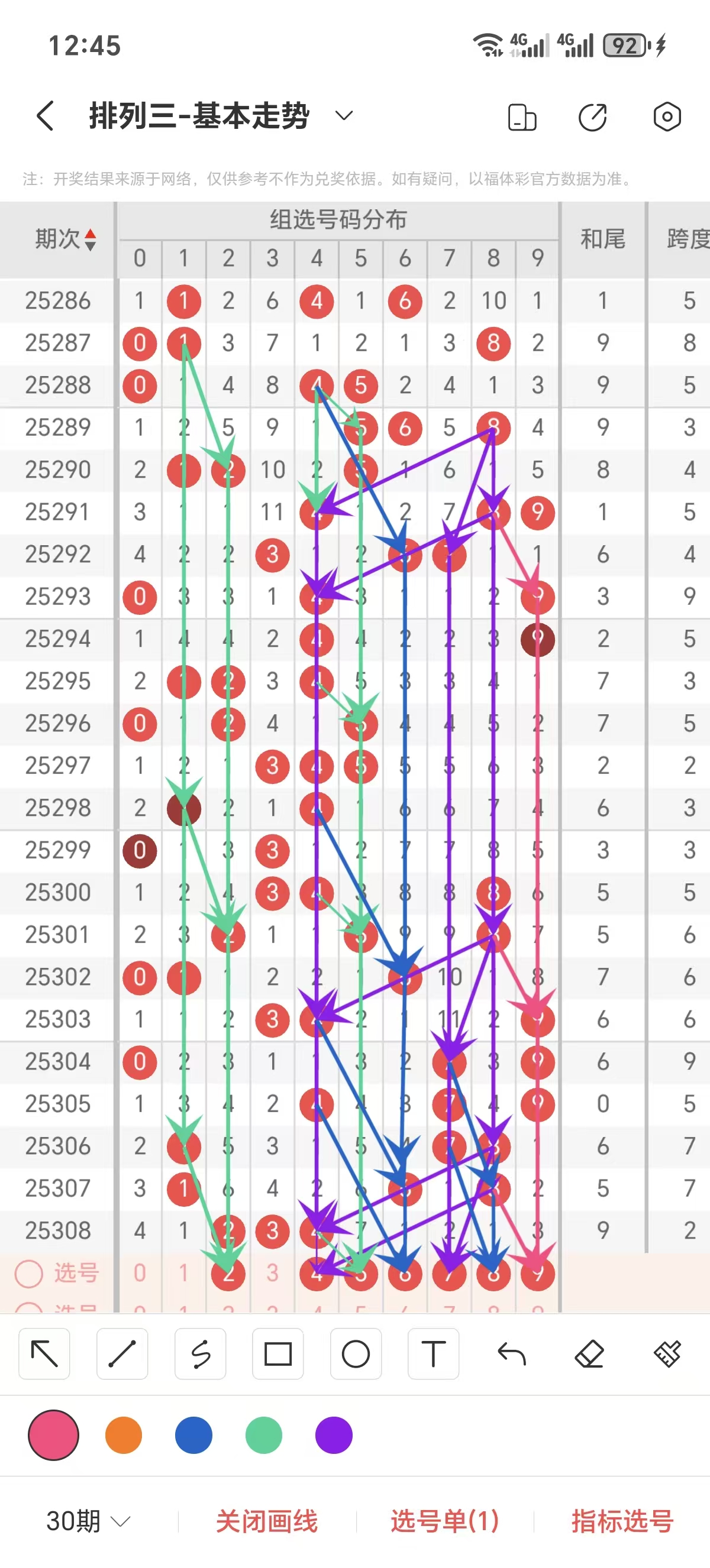The image size is (710, 1568).
Task: Undo the last drawn stroke
Action: [x=511, y=1354]
